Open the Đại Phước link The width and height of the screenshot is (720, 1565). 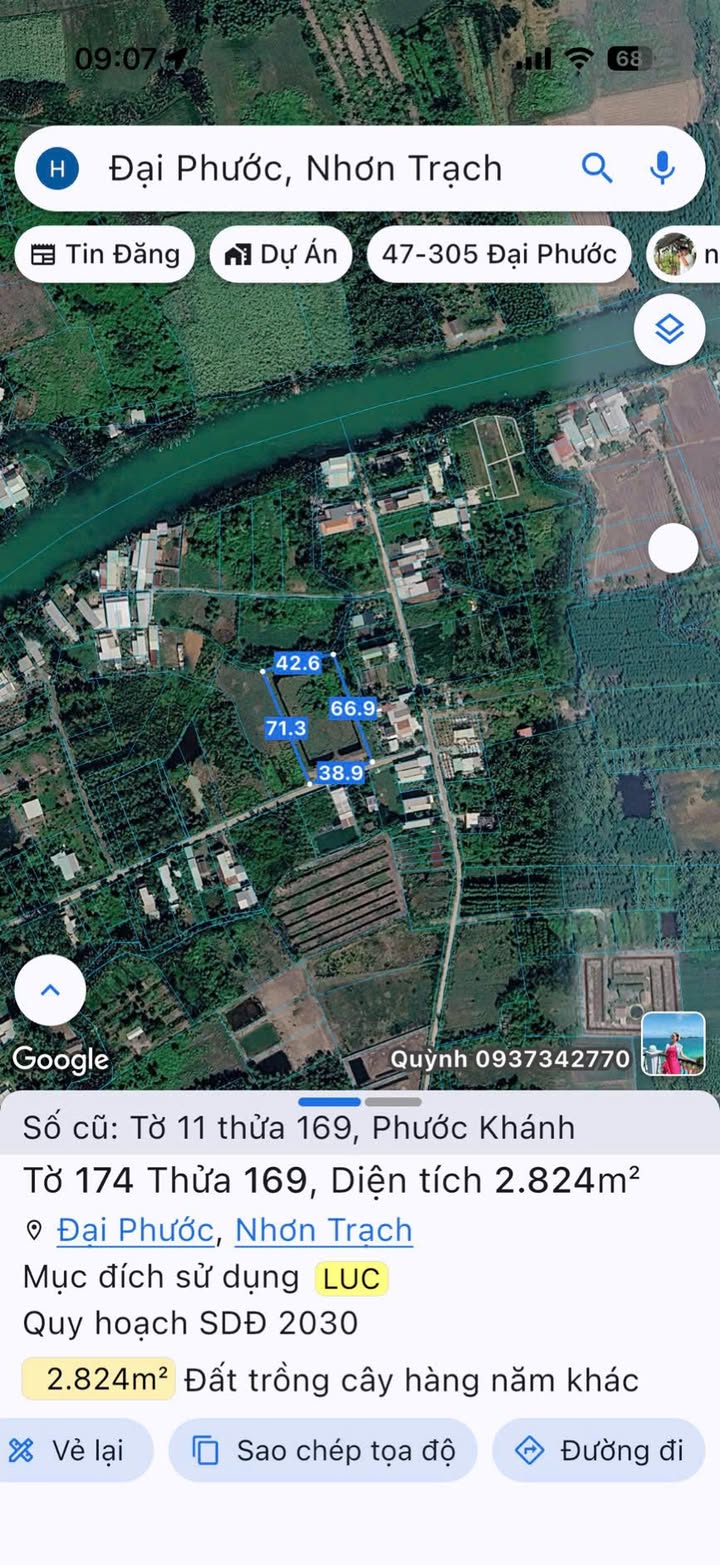135,1230
